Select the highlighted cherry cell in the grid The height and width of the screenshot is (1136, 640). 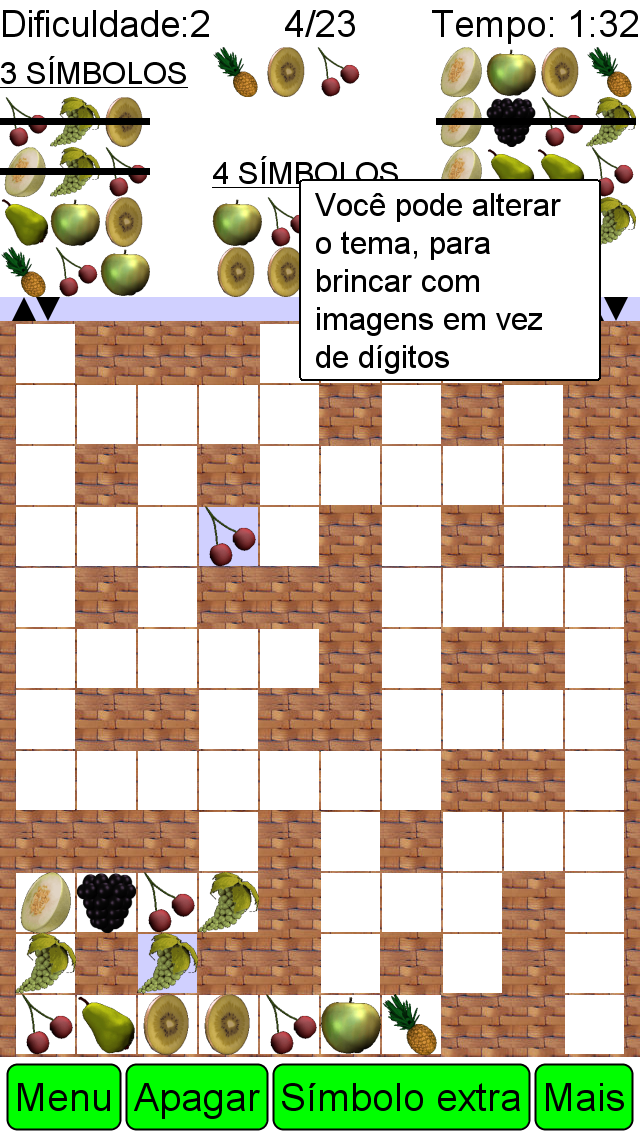coord(228,536)
